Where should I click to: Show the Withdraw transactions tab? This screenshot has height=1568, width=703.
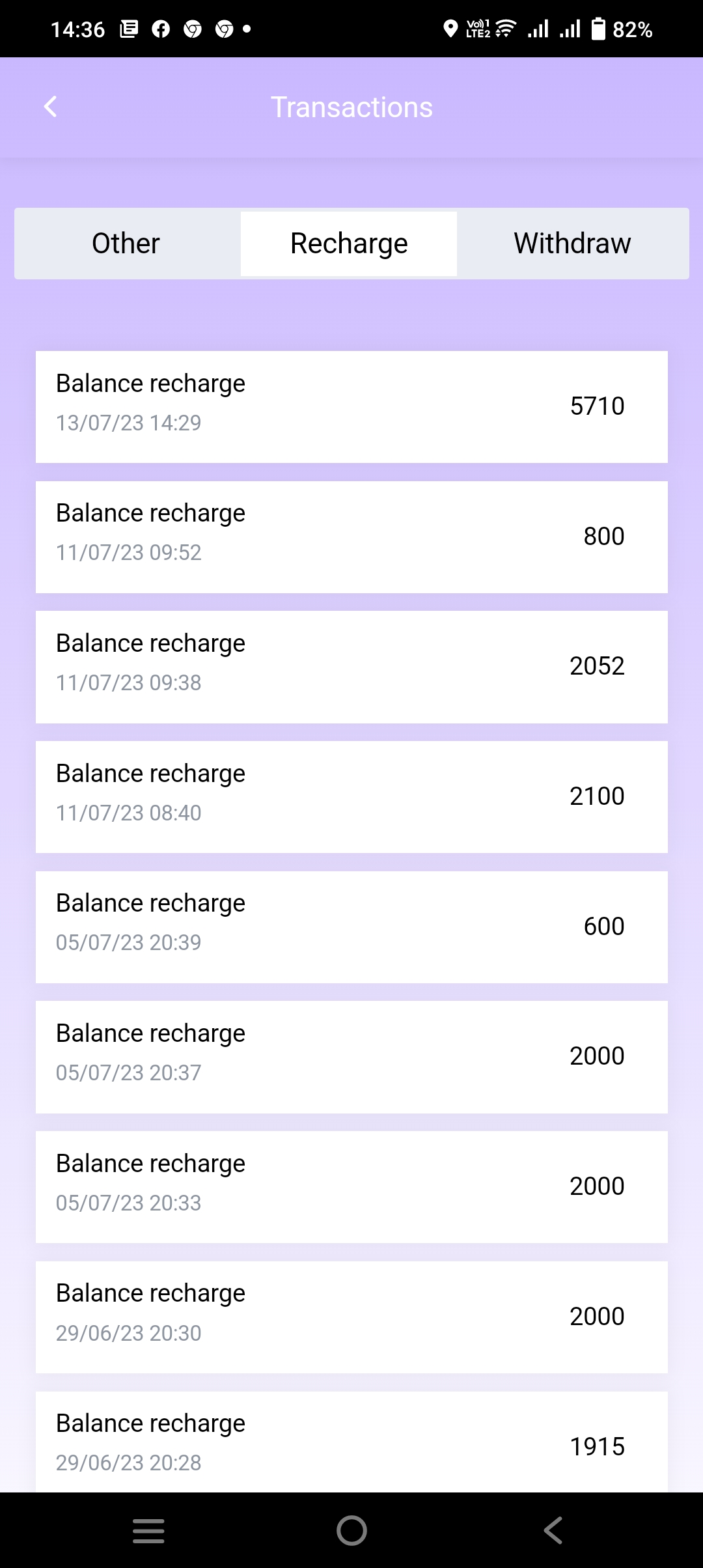click(x=572, y=244)
